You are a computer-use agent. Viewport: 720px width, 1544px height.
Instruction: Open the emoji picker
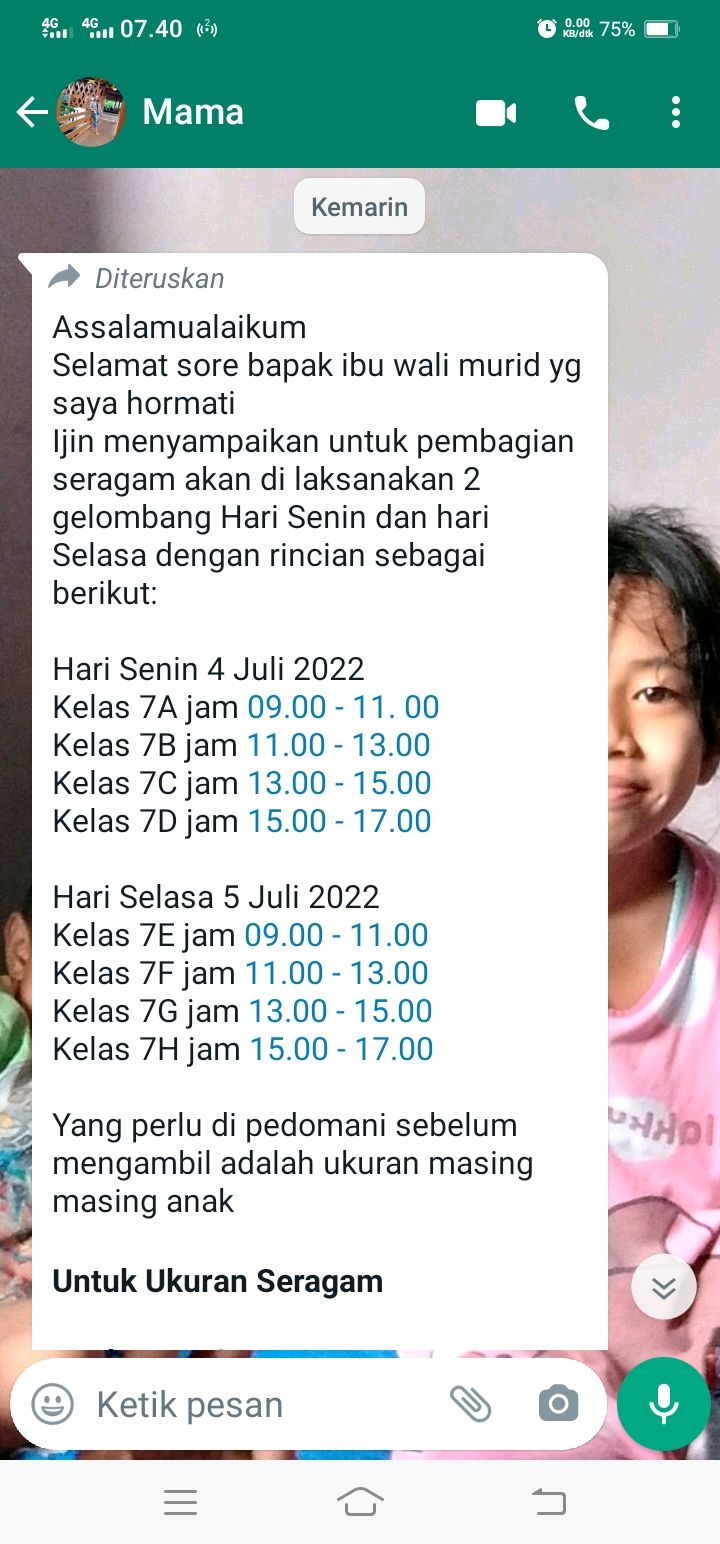[52, 1404]
